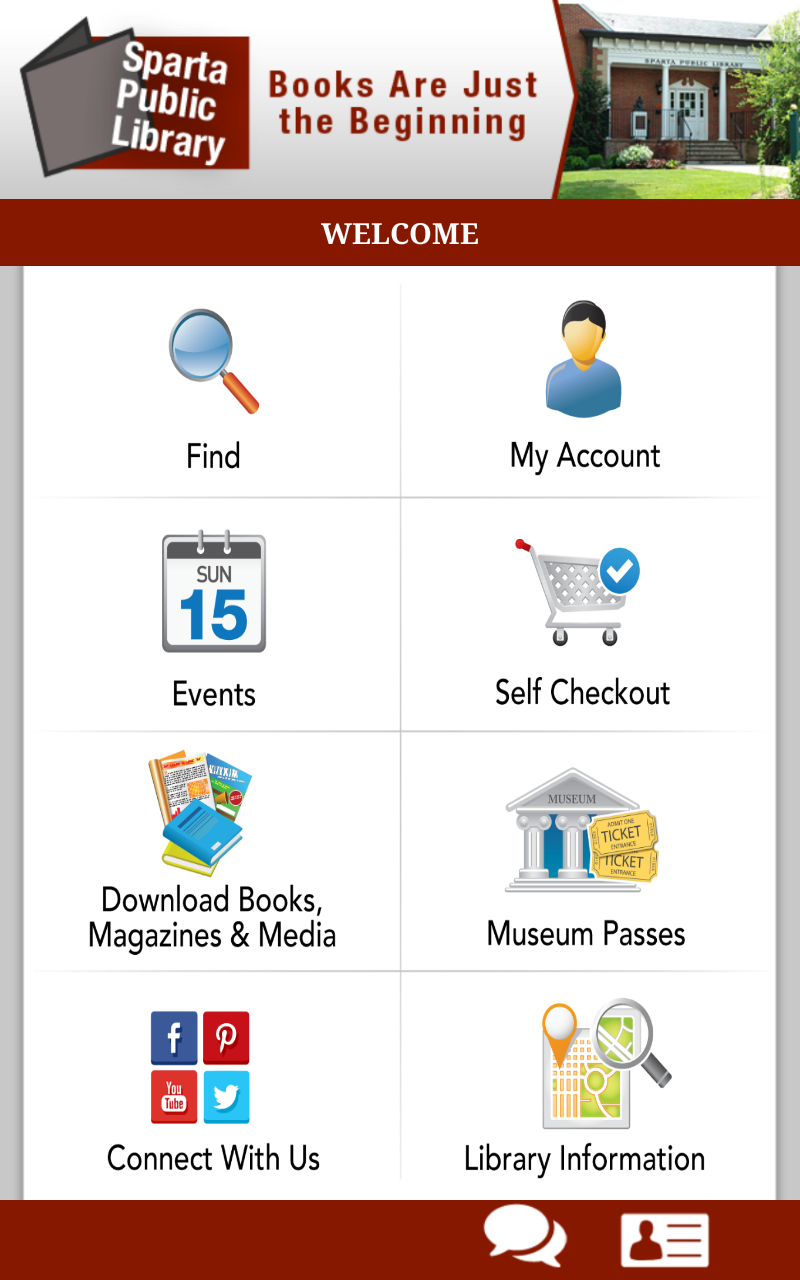
Task: Start Self Checkout with the cart icon
Action: point(583,590)
